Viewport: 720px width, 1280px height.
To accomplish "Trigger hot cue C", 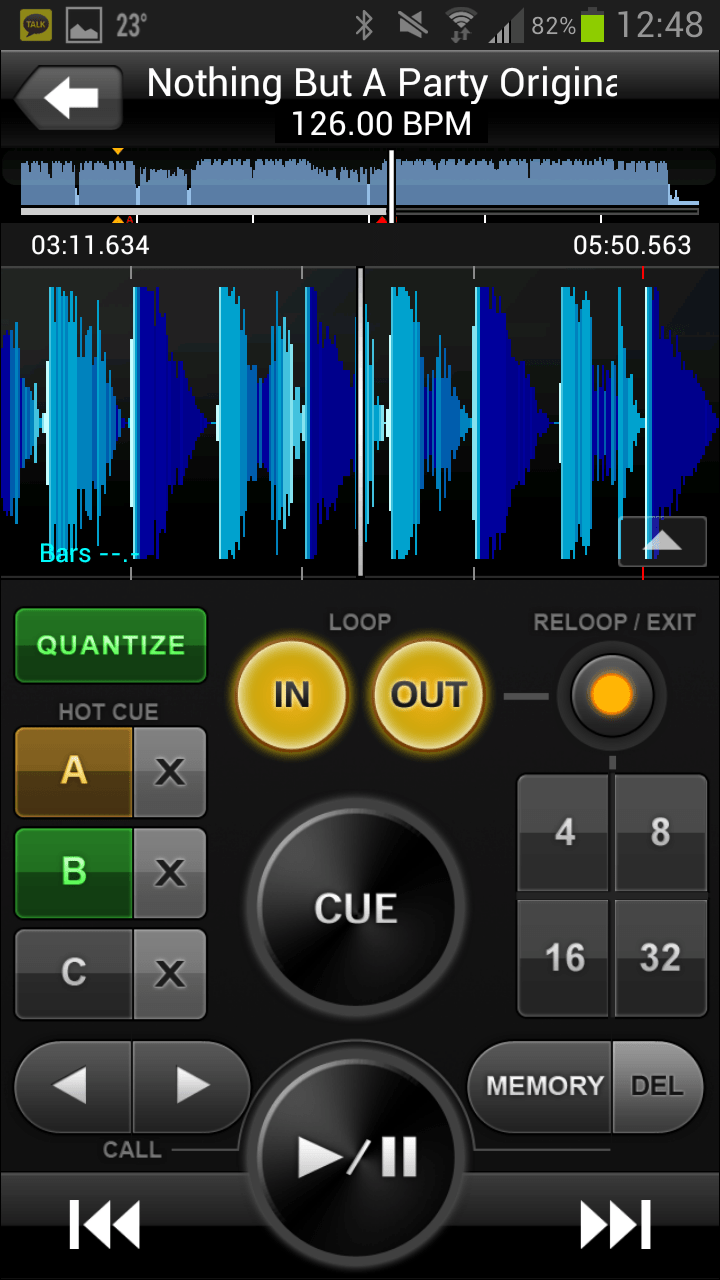I will [x=74, y=973].
